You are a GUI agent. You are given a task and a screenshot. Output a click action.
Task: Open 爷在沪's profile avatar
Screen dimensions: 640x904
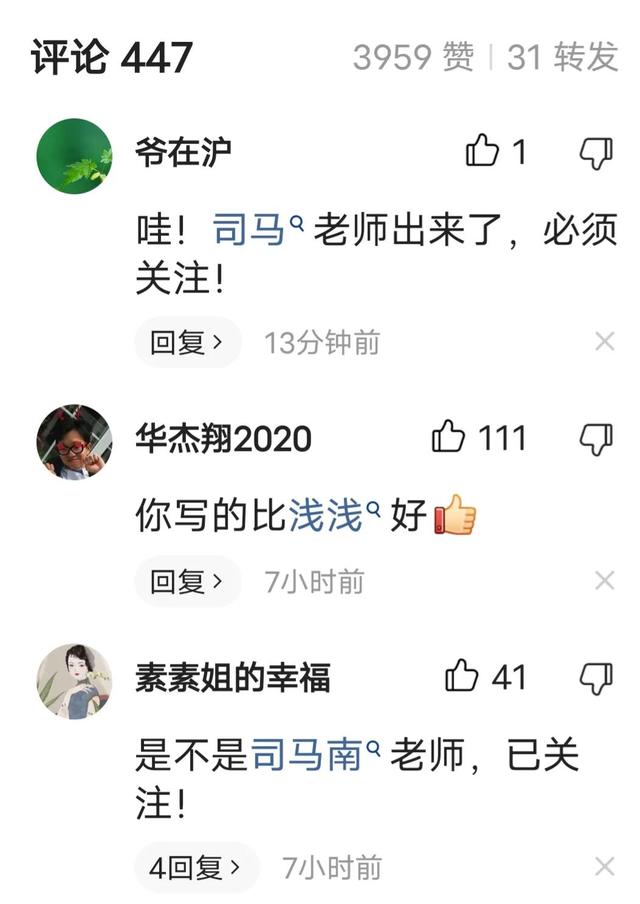click(74, 156)
